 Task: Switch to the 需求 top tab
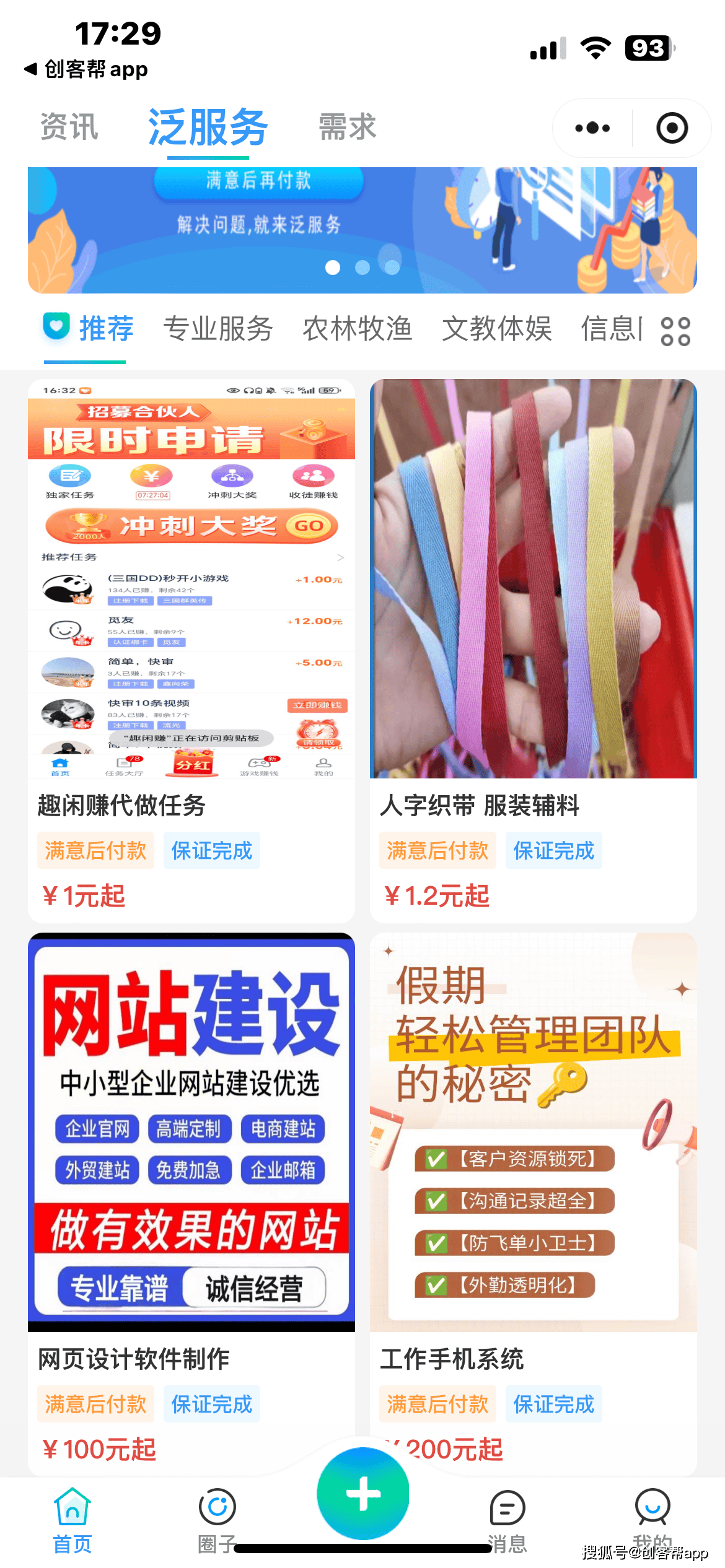pos(347,128)
